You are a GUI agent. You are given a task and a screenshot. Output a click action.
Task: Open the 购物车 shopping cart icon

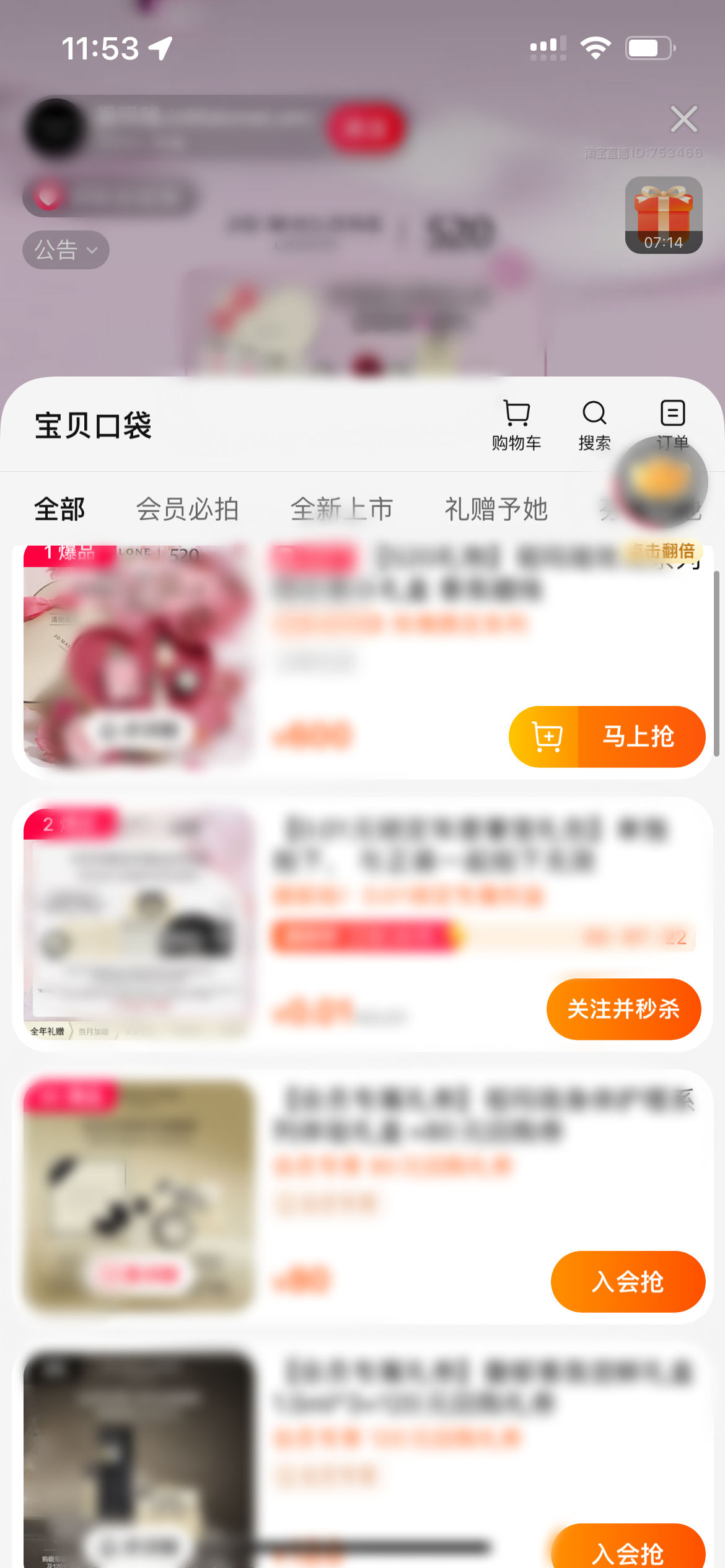coord(517,422)
